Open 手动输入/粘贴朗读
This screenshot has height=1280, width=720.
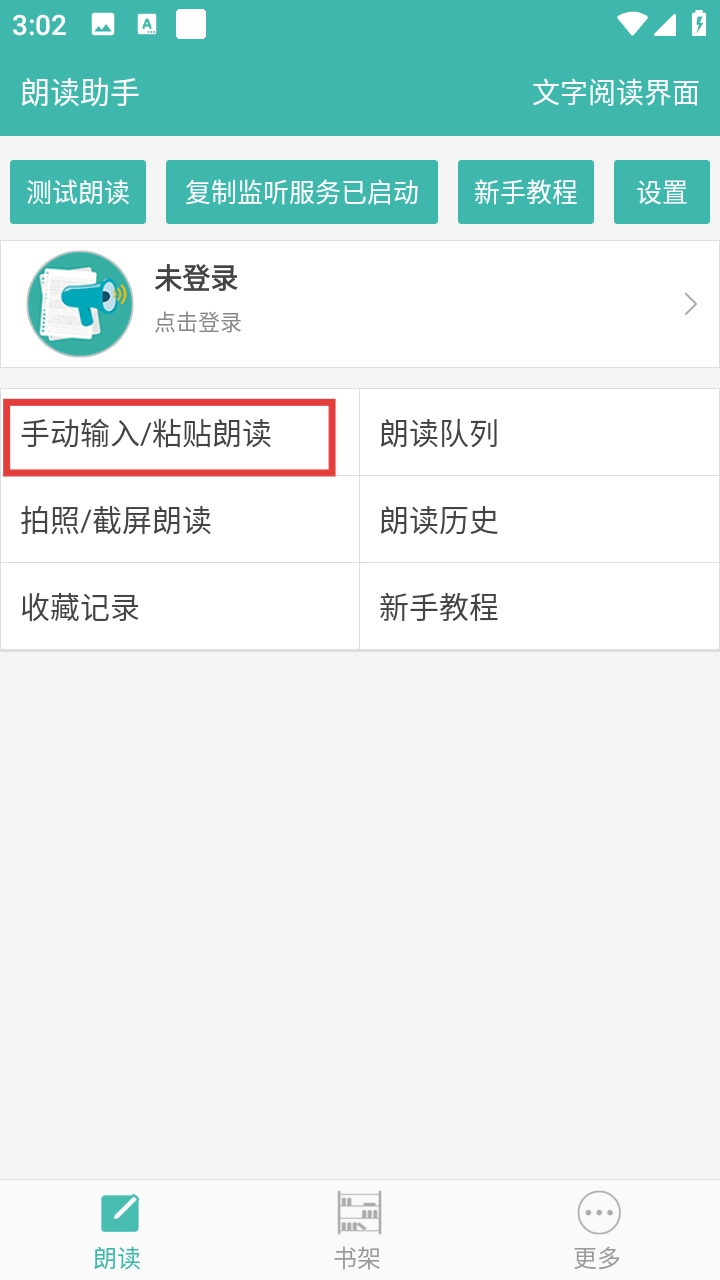click(168, 435)
